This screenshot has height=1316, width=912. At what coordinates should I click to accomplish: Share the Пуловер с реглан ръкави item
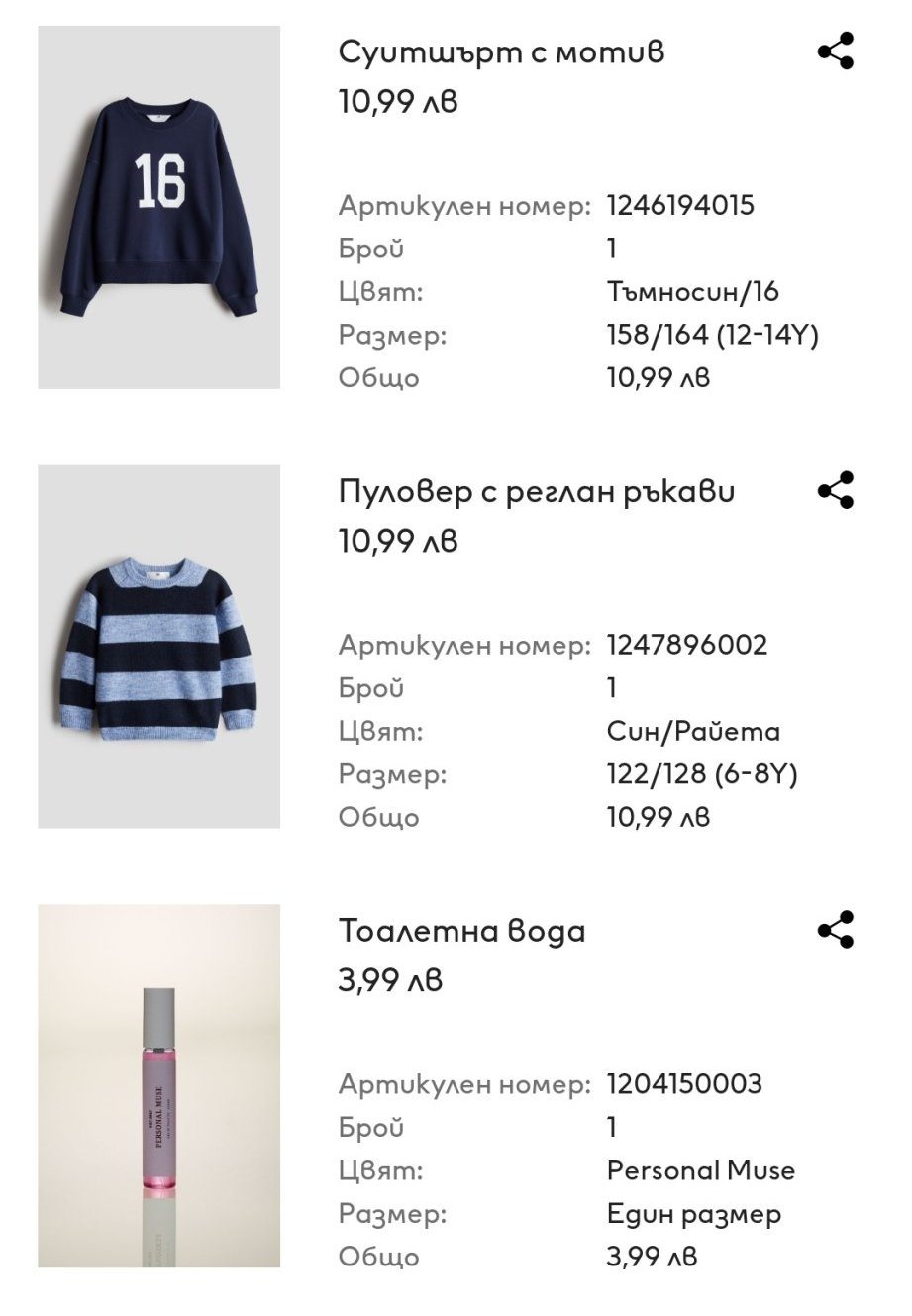(x=836, y=490)
